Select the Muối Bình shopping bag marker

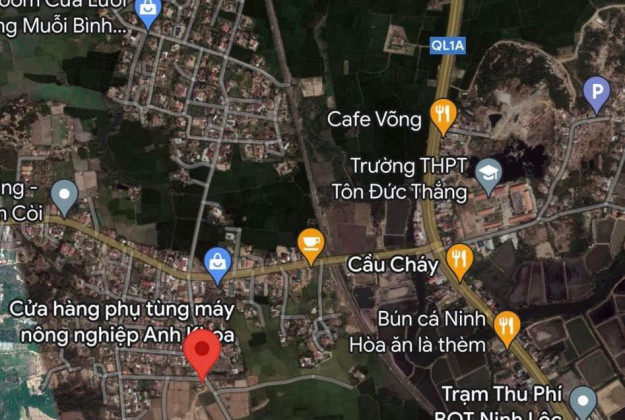tap(148, 12)
